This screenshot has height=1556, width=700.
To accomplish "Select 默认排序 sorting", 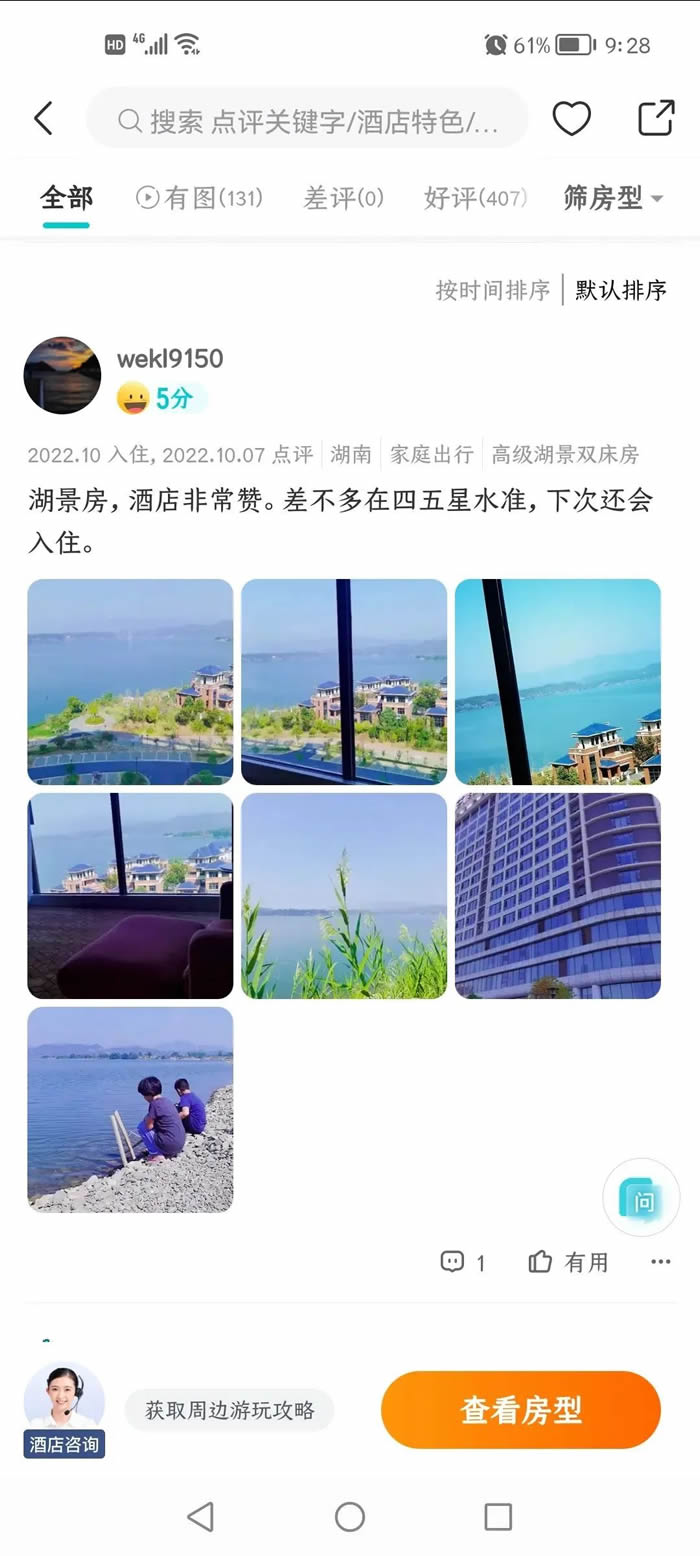I will [620, 290].
